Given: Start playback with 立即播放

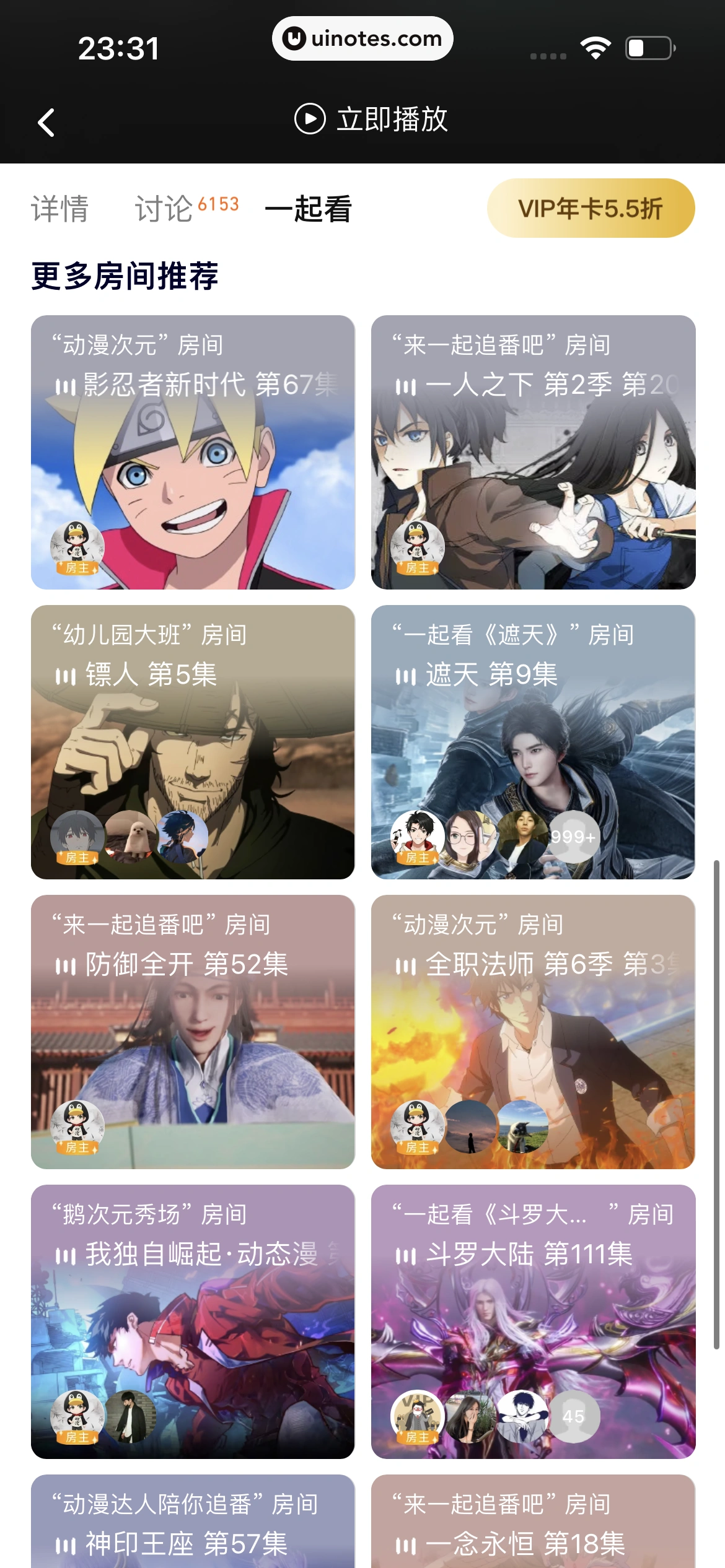Looking at the screenshot, I should [371, 119].
